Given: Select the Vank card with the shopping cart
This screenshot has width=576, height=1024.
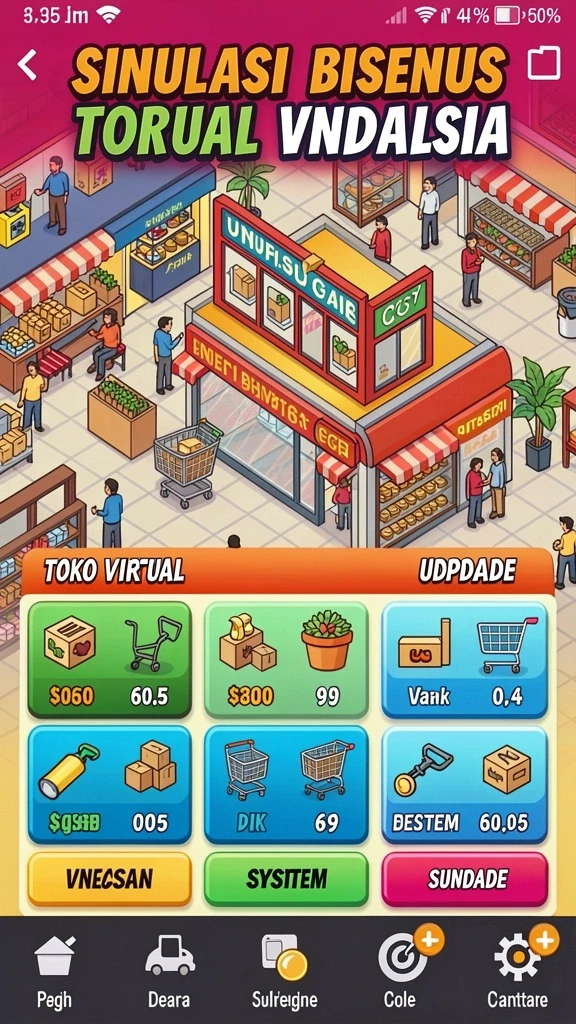Looking at the screenshot, I should (464, 660).
